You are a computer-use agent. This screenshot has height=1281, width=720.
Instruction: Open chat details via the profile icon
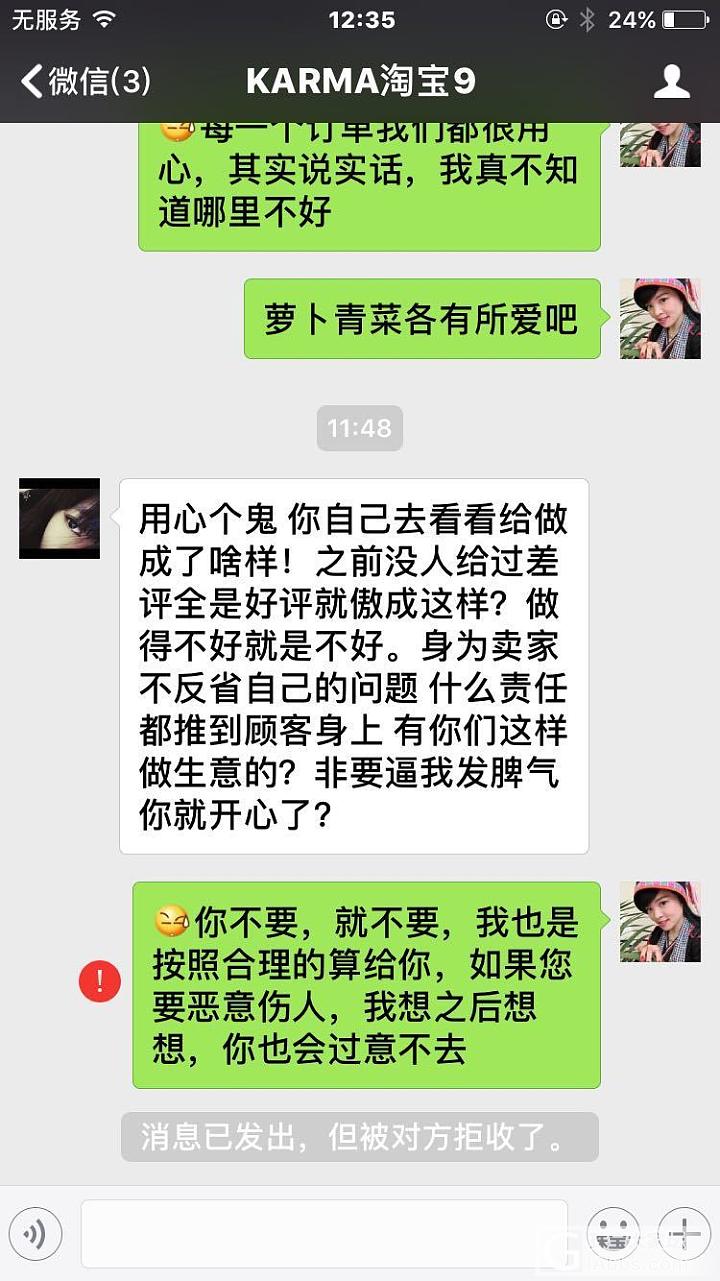click(x=672, y=82)
